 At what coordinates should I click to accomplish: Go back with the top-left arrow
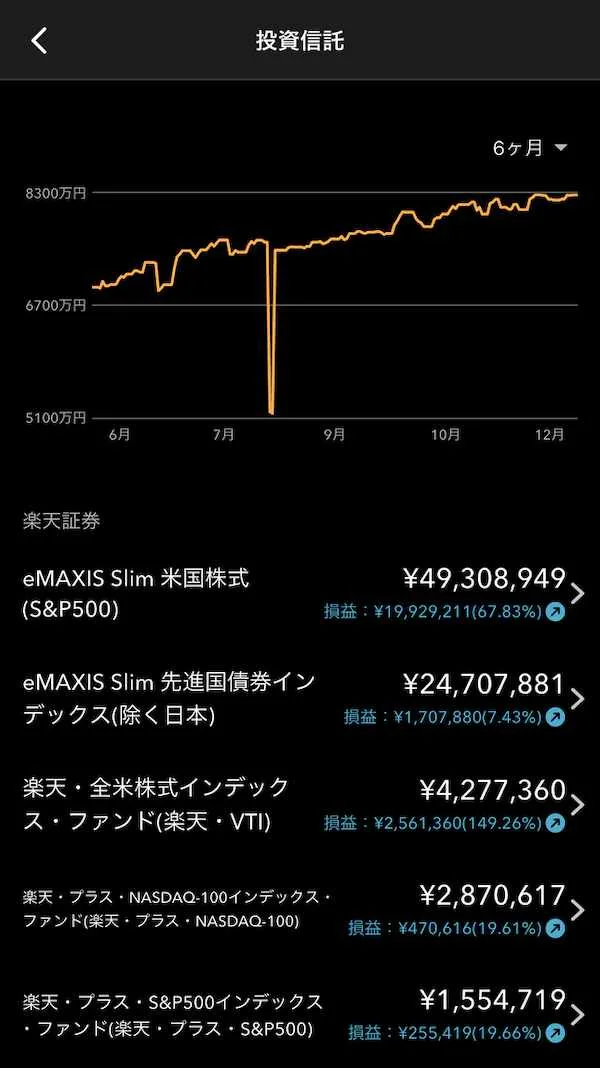click(x=39, y=41)
